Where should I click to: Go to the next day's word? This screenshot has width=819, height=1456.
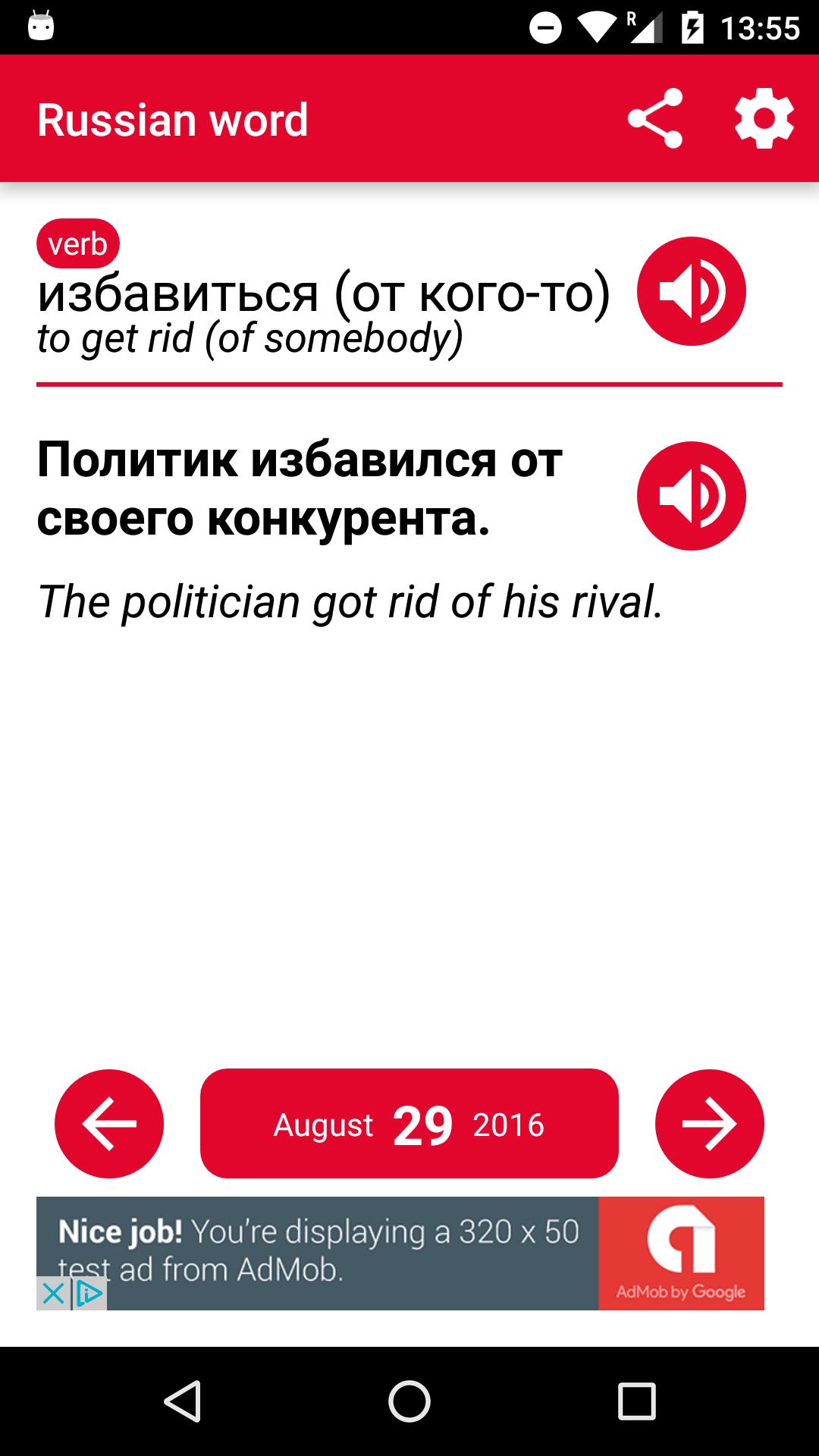(709, 1123)
